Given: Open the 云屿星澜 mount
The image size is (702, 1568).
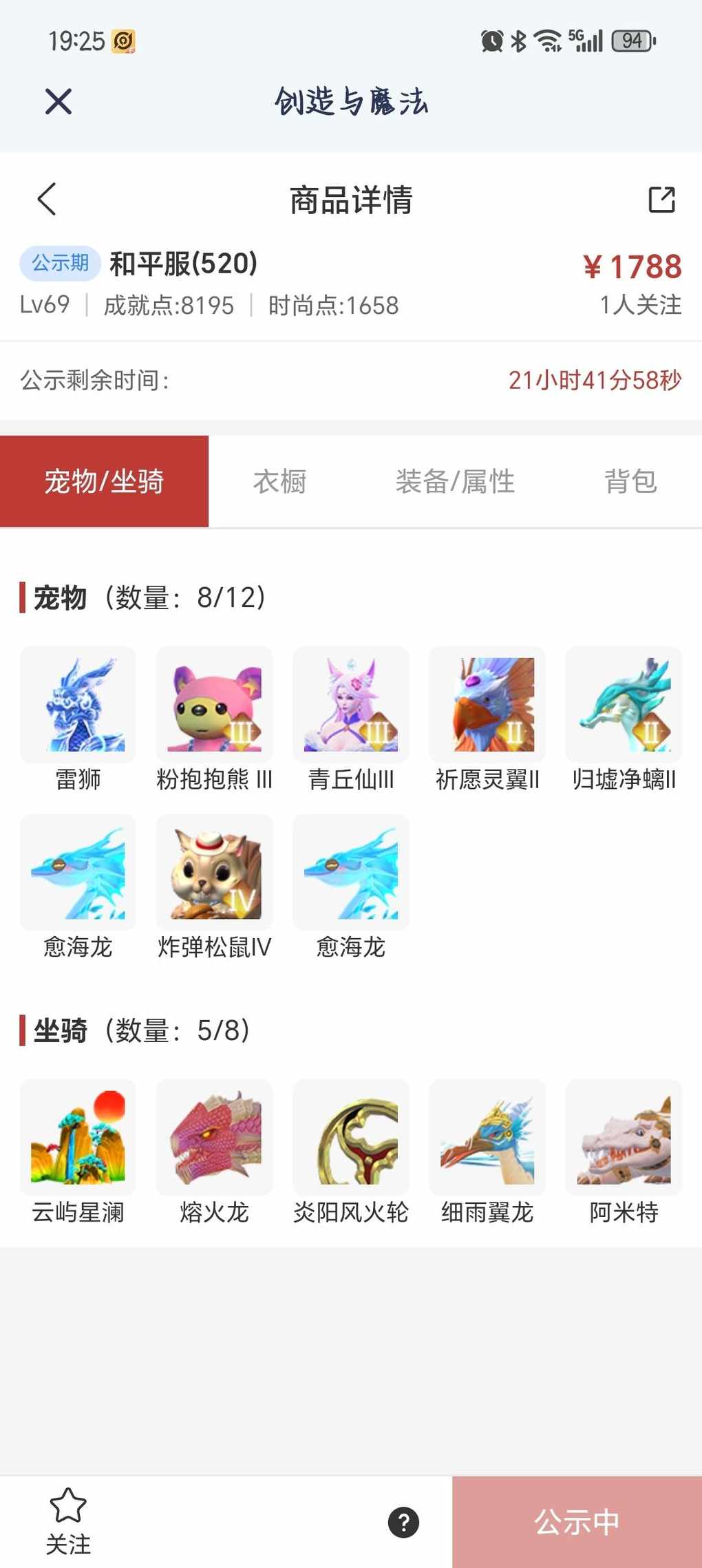Looking at the screenshot, I should tap(78, 1137).
